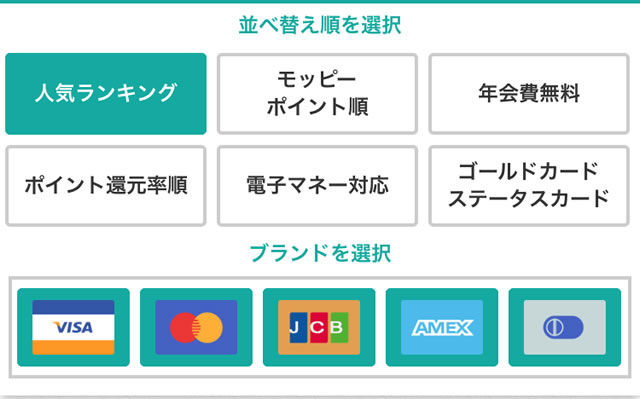Sort by モッピーポイント順
Viewport: 640px width, 399px height.
318,94
